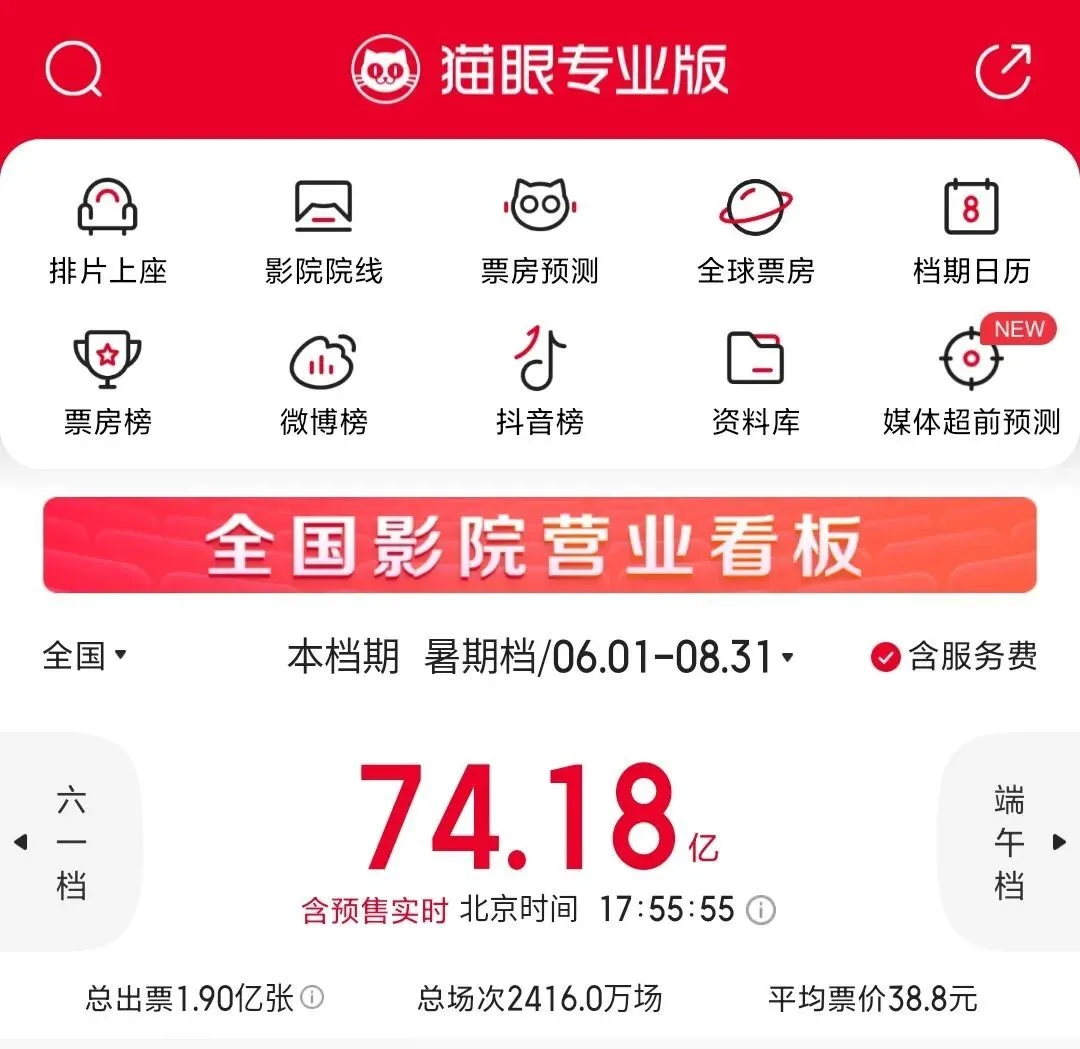Screen dimensions: 1080x1049
Task: Open 资料库 database
Action: 755,383
